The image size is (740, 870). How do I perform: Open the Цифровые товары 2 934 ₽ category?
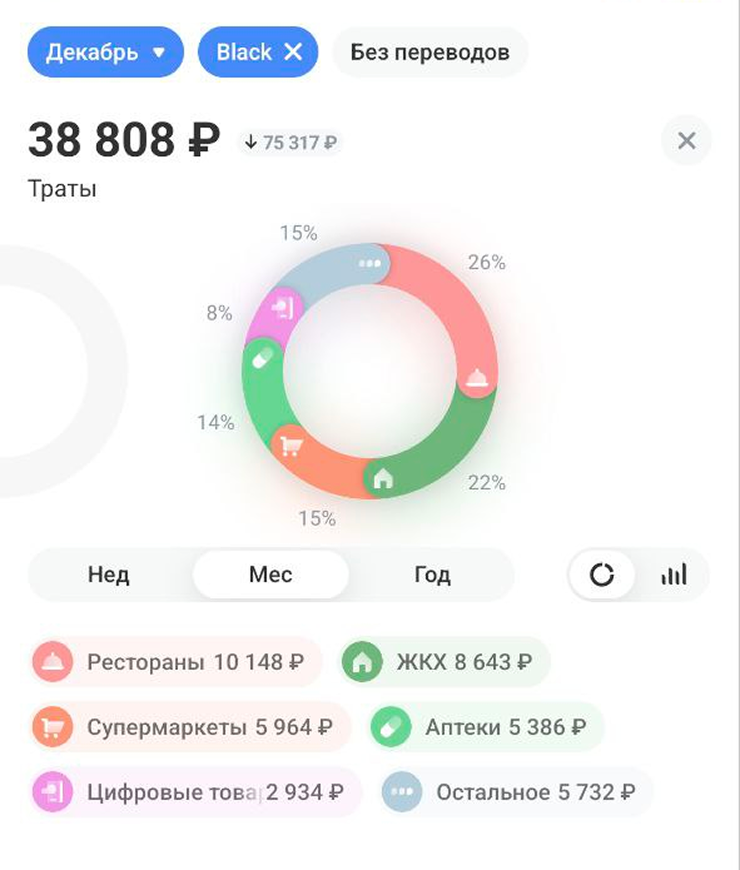[195, 793]
